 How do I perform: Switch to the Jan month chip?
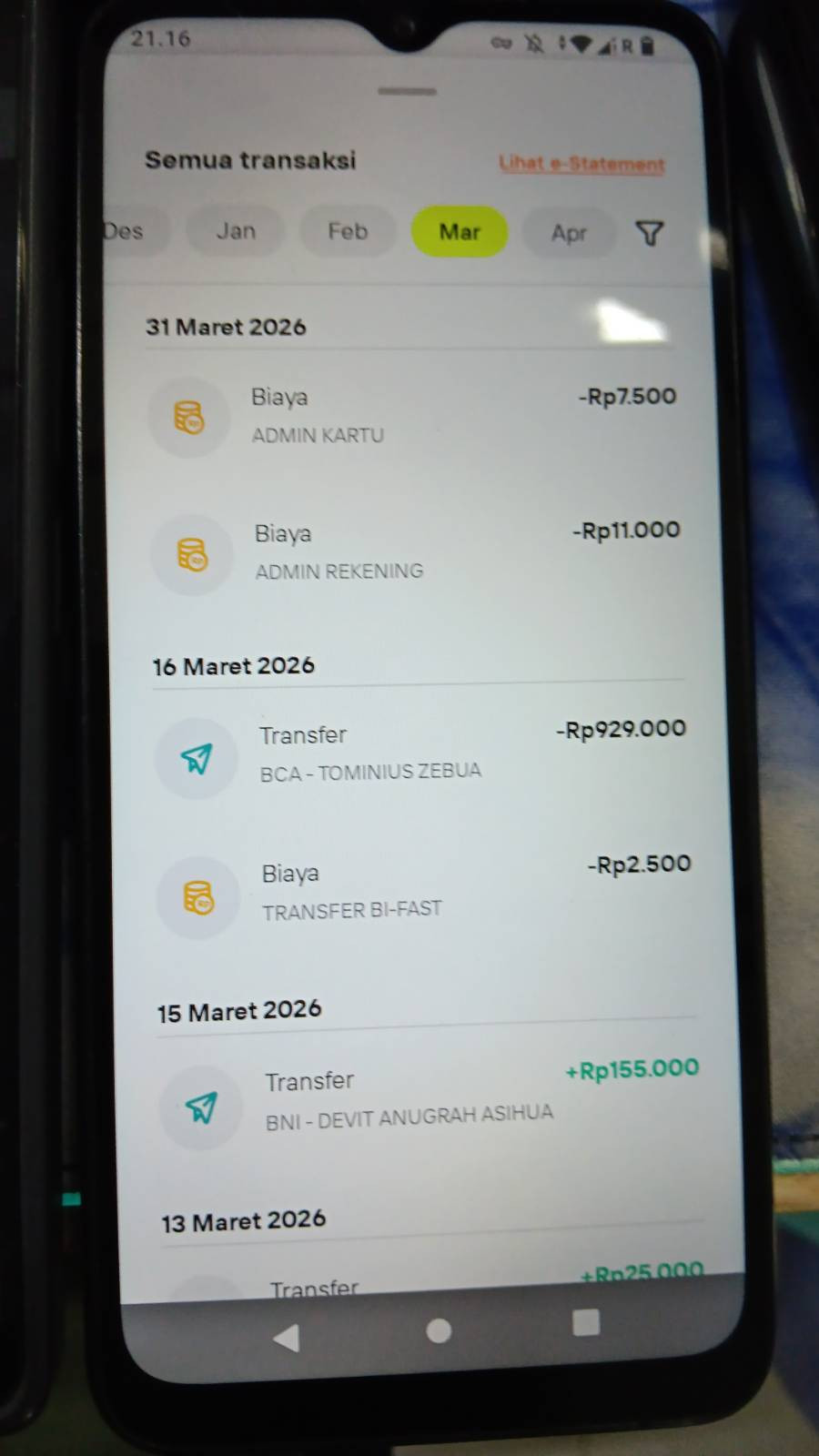pyautogui.click(x=236, y=231)
